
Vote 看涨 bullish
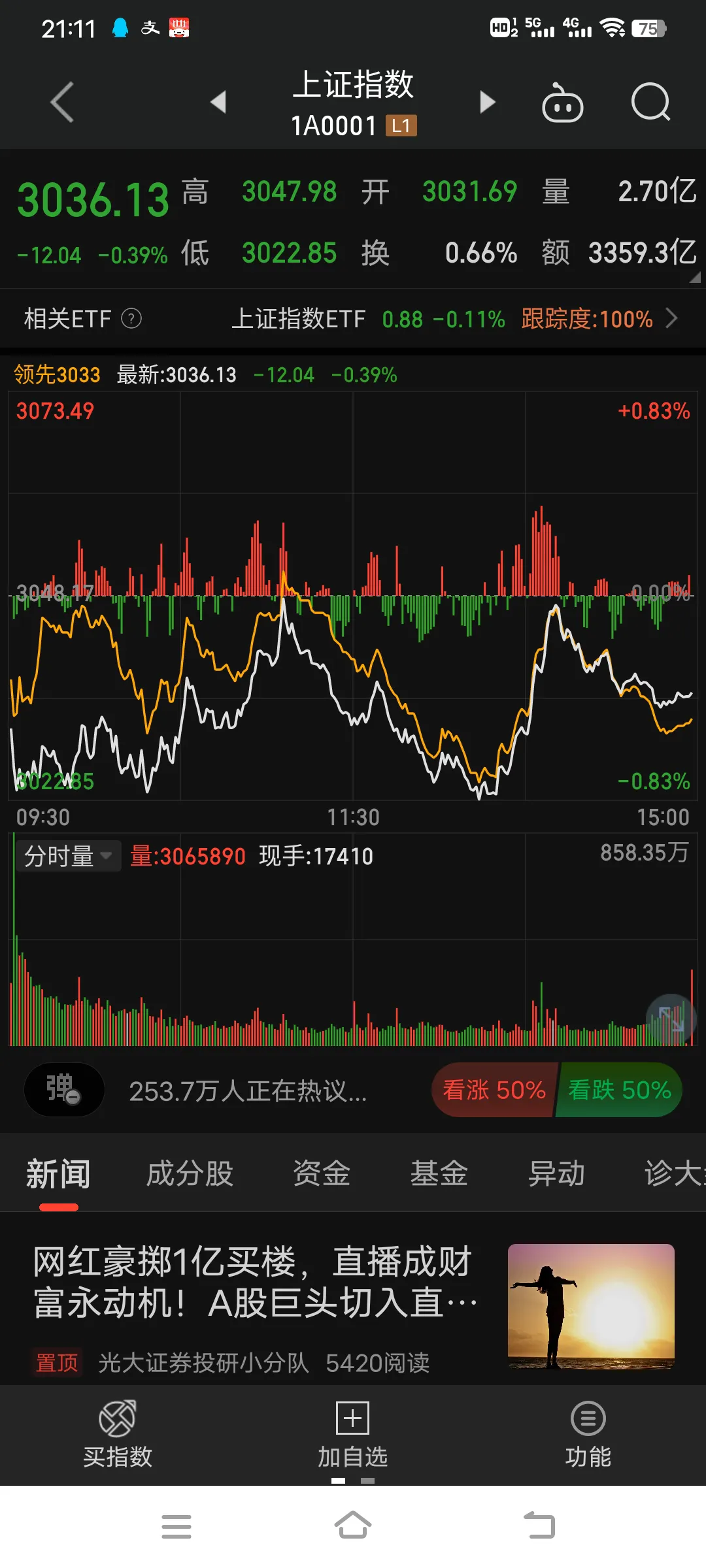click(x=494, y=1090)
